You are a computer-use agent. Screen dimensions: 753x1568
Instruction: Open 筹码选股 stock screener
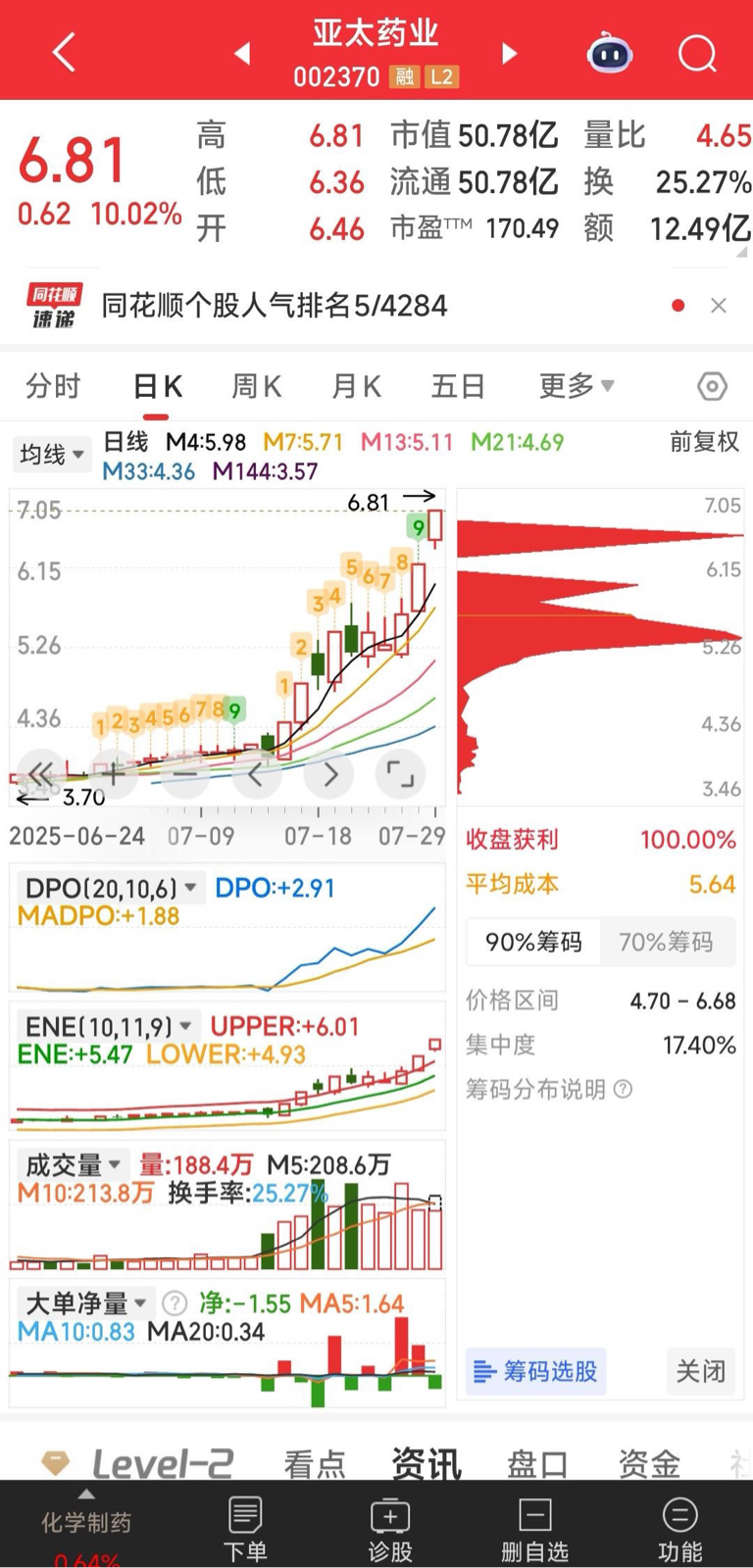[535, 1371]
